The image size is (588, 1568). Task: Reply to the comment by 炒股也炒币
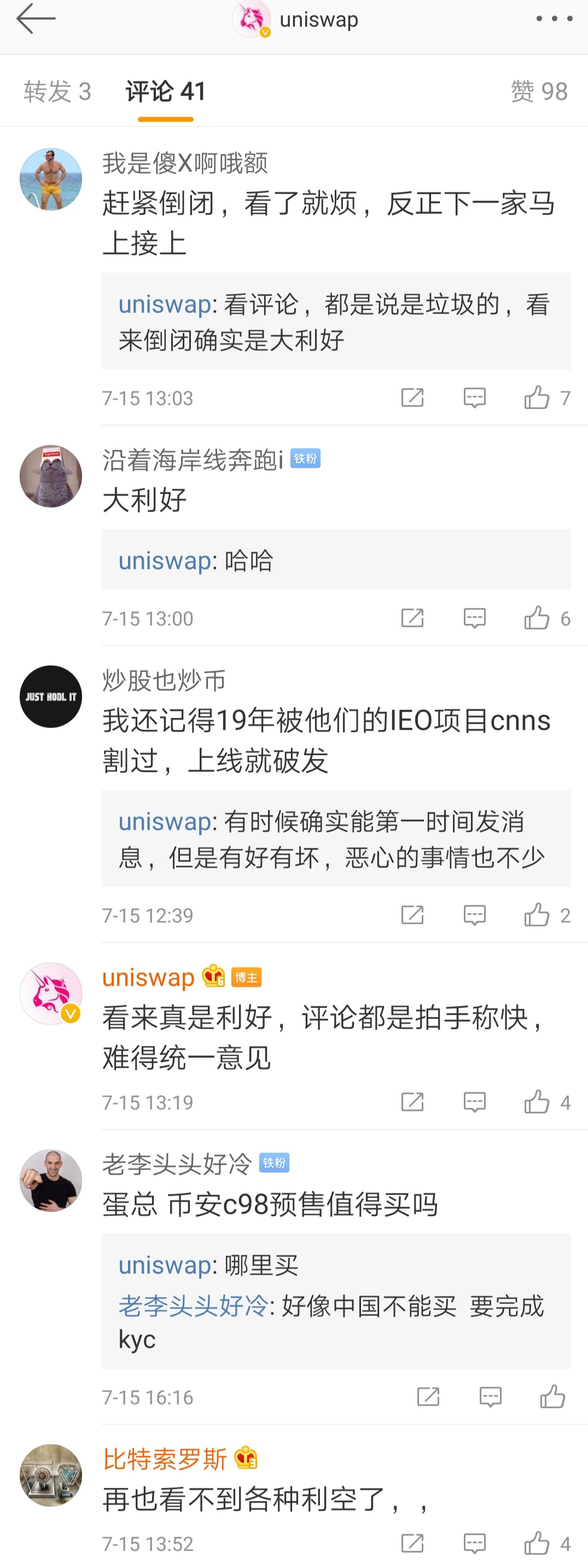pyautogui.click(x=474, y=915)
